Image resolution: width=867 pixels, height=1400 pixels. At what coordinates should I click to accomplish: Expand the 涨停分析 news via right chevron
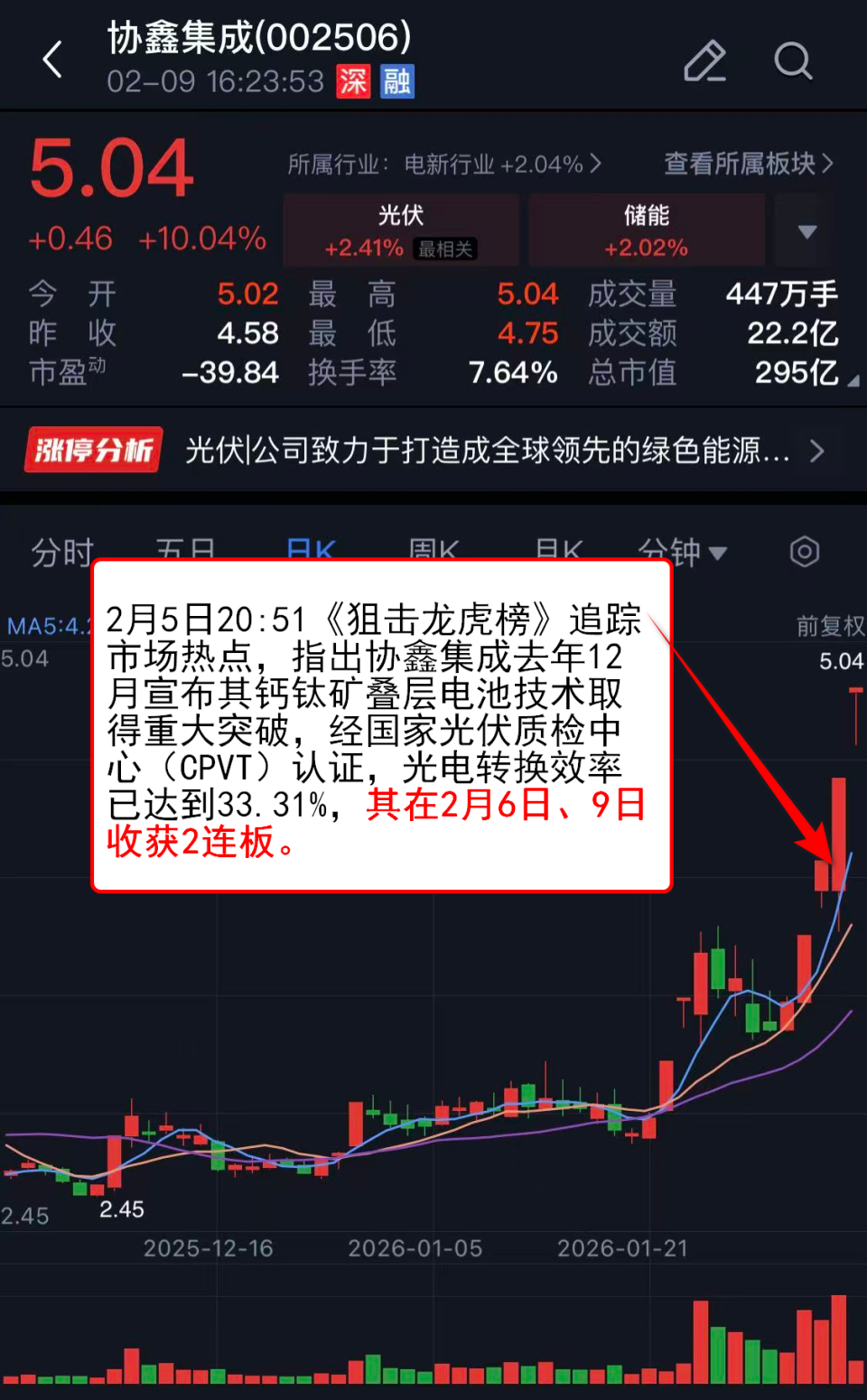click(817, 449)
